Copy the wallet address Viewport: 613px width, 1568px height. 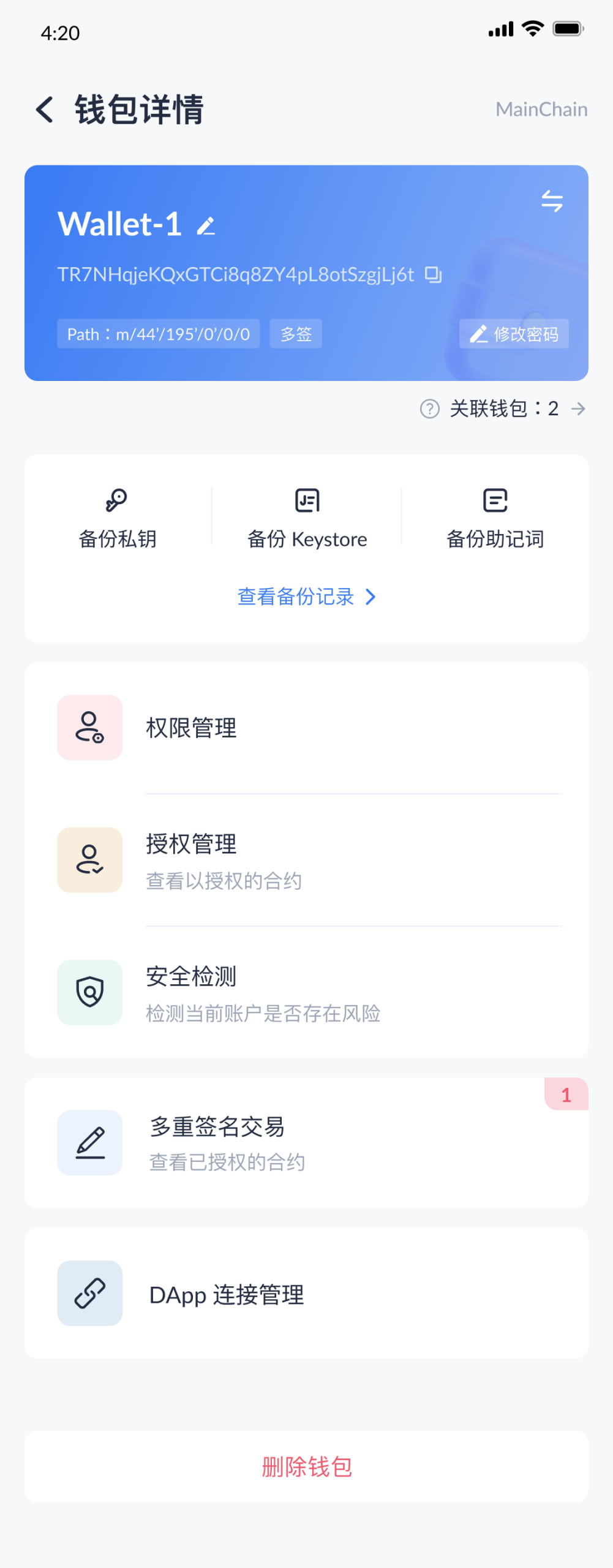coord(434,274)
